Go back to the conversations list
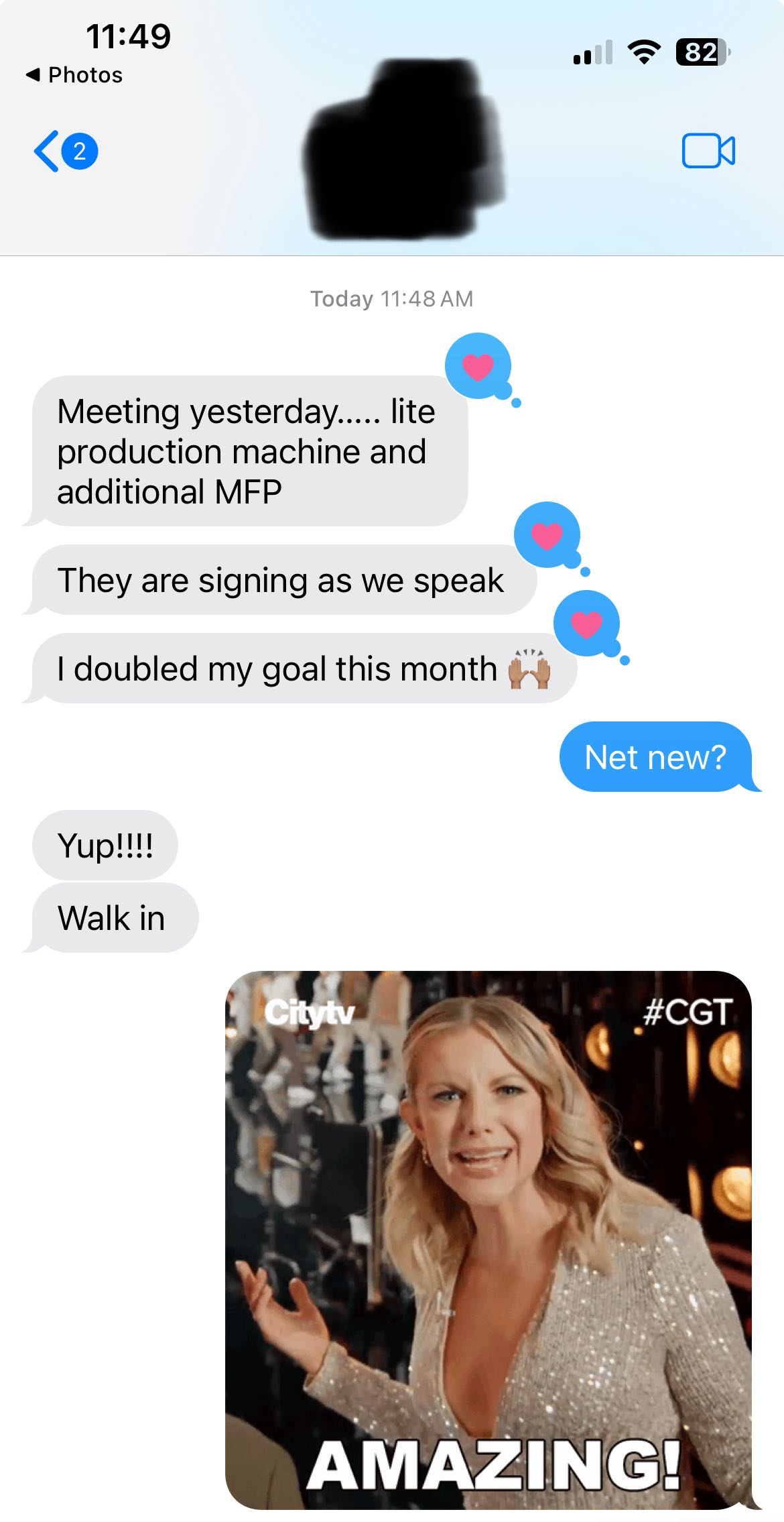Screen dimensions: 784x1522 point(66,151)
